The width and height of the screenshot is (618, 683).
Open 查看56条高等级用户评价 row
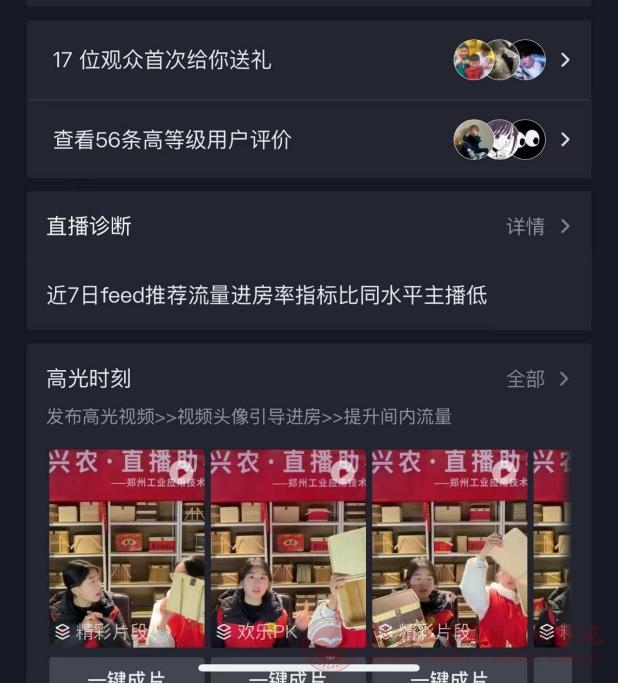308,140
